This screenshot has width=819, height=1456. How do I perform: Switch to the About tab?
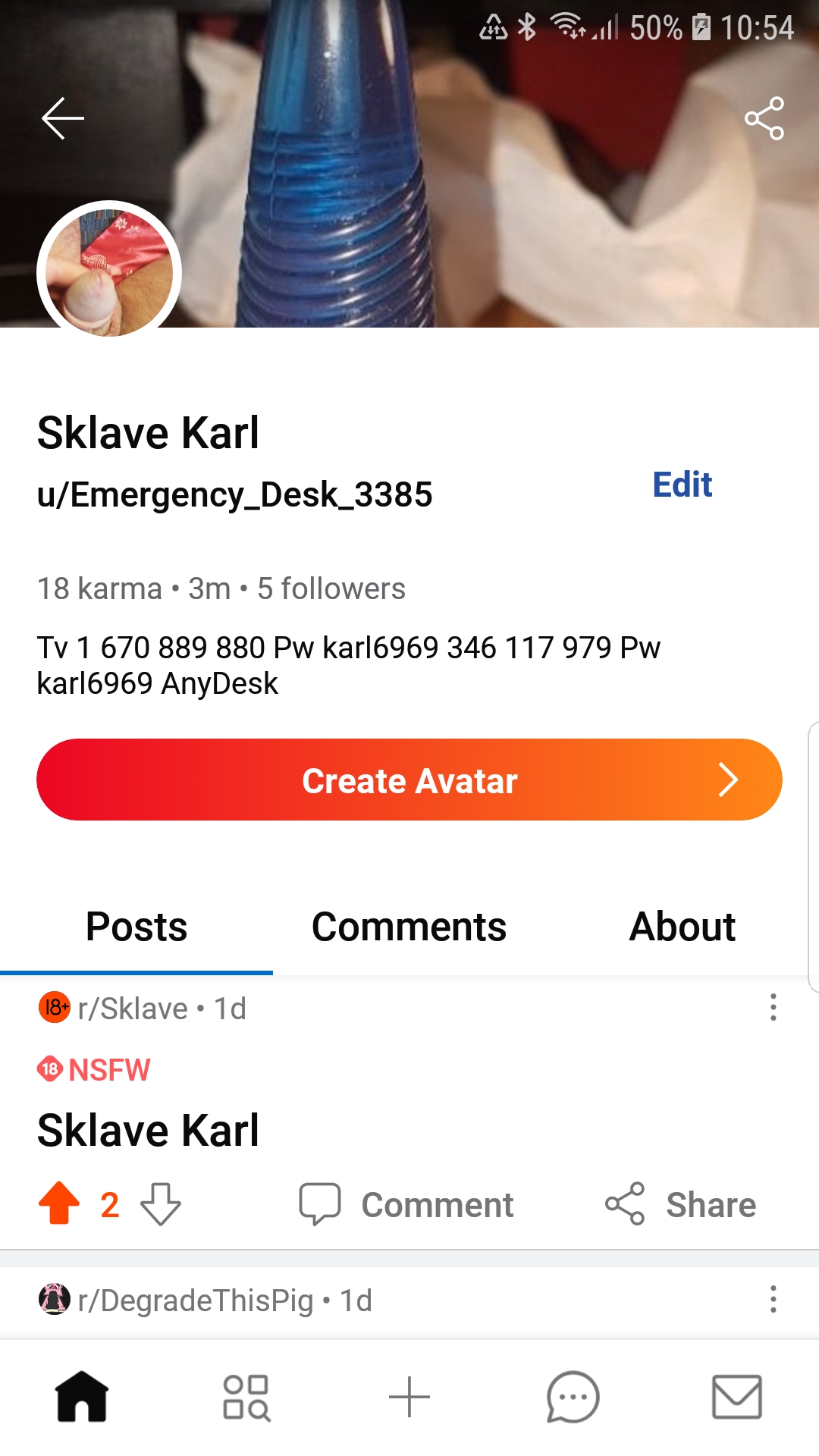[x=682, y=927]
